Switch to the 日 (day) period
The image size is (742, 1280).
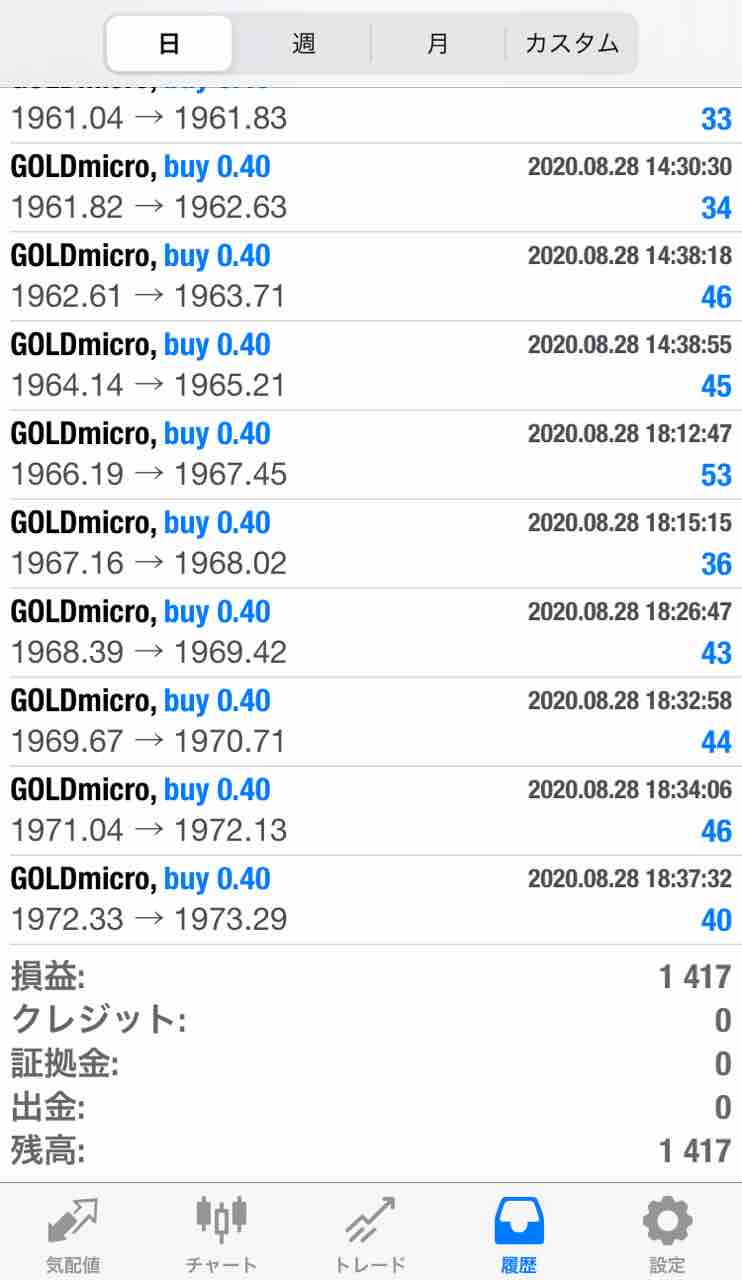click(x=169, y=44)
